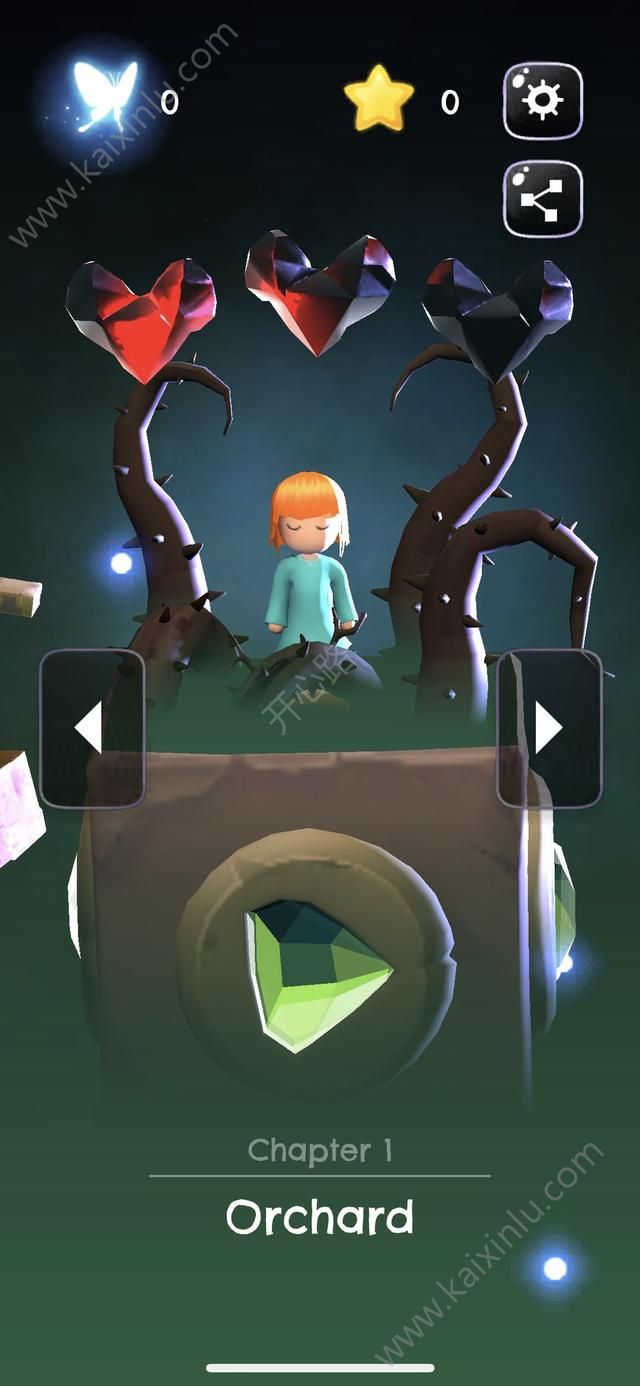Image resolution: width=640 pixels, height=1386 pixels.
Task: Tap the share icon
Action: [x=542, y=199]
